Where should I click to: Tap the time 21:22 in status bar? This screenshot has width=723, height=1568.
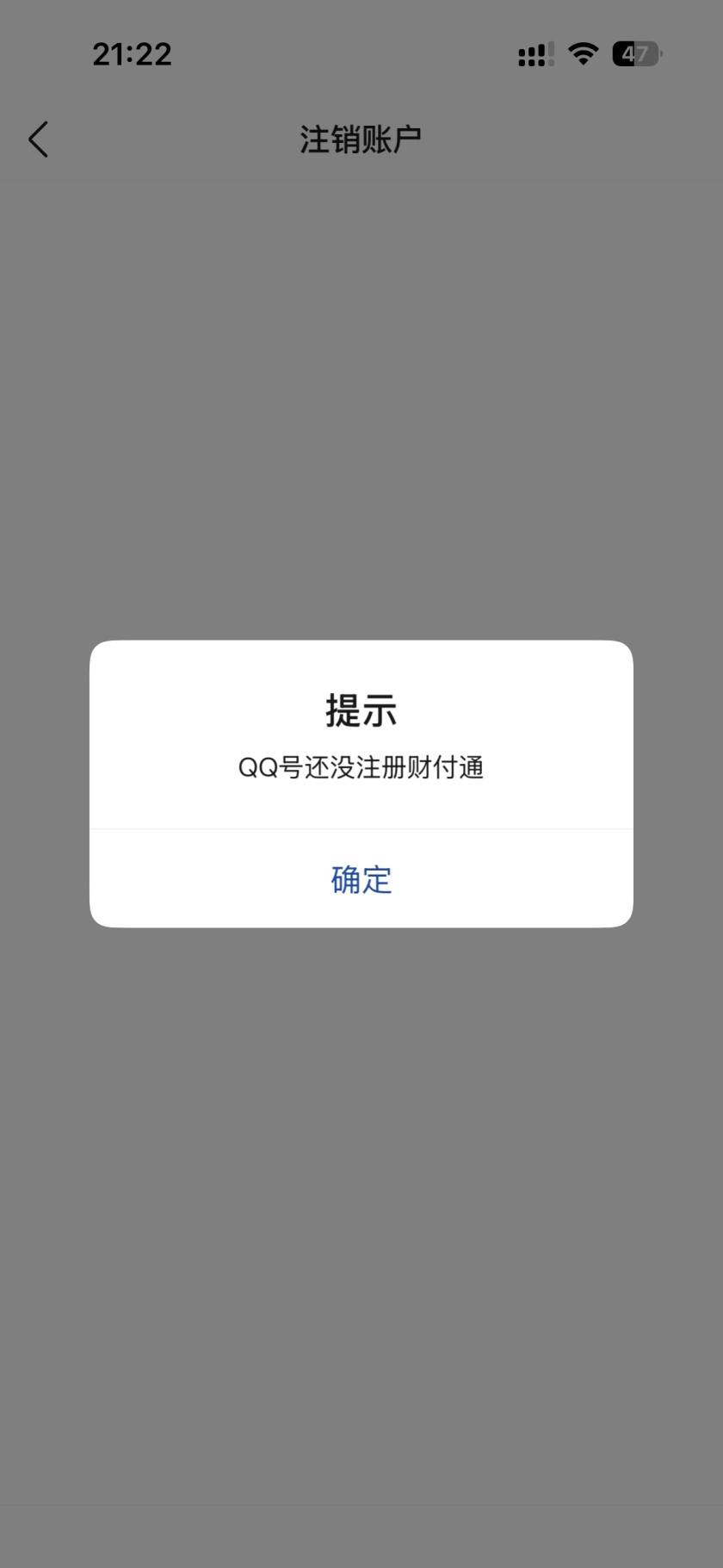tap(133, 53)
